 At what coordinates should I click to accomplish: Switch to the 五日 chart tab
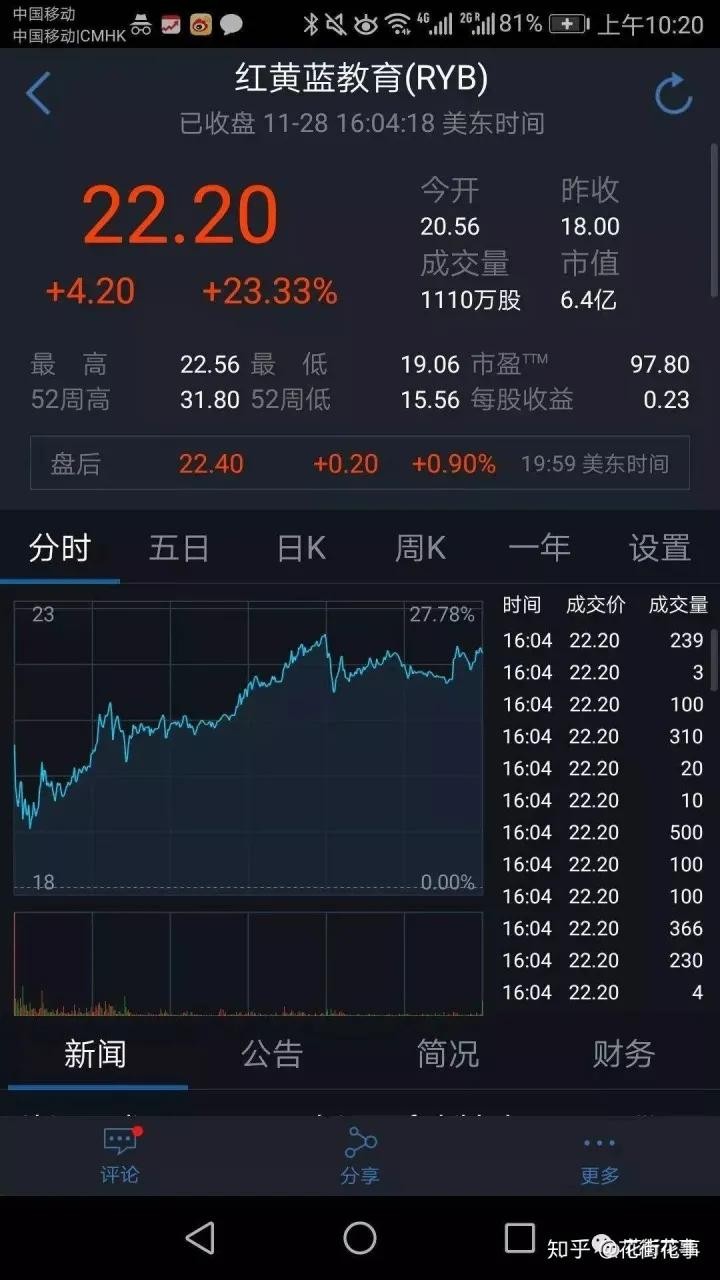pyautogui.click(x=179, y=548)
